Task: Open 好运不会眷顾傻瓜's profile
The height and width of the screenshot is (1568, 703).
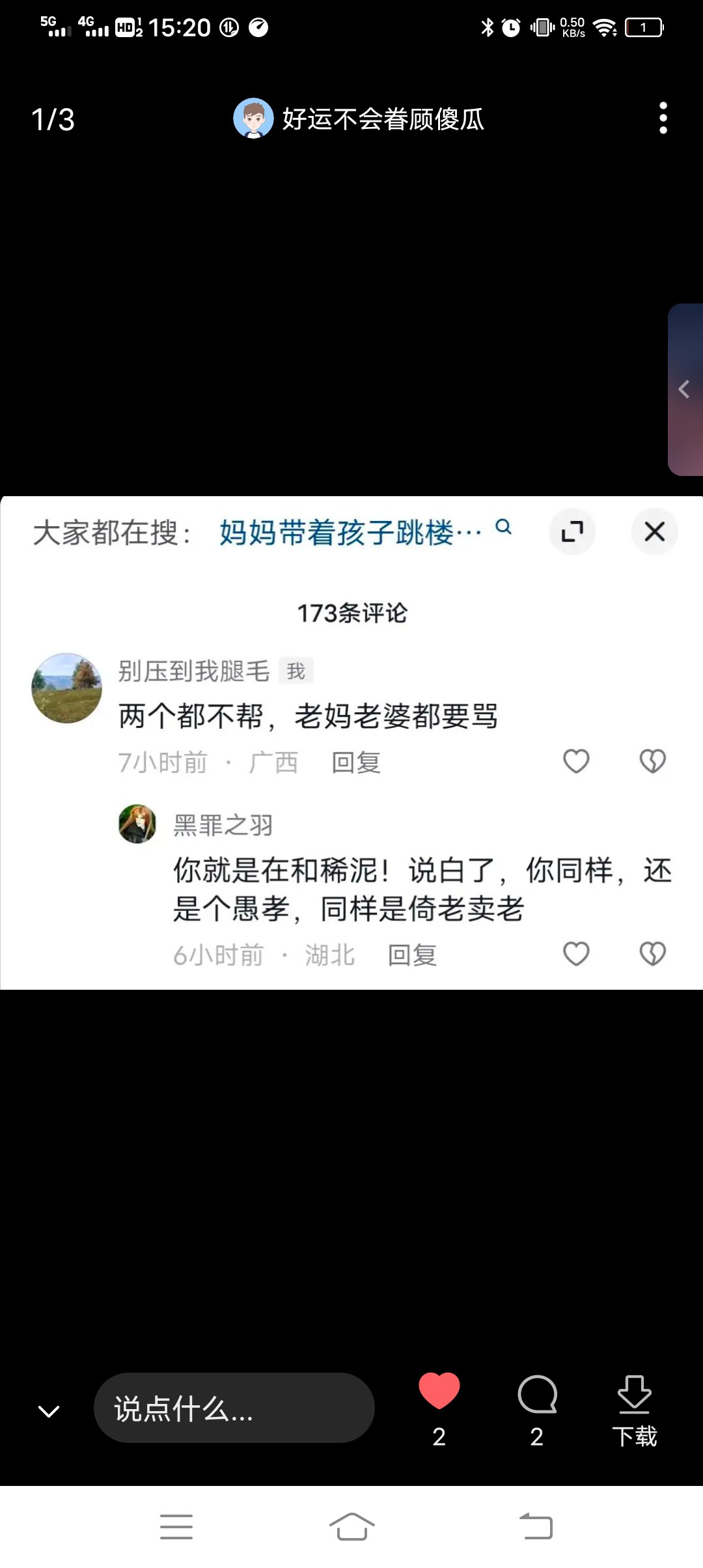Action: (358, 119)
